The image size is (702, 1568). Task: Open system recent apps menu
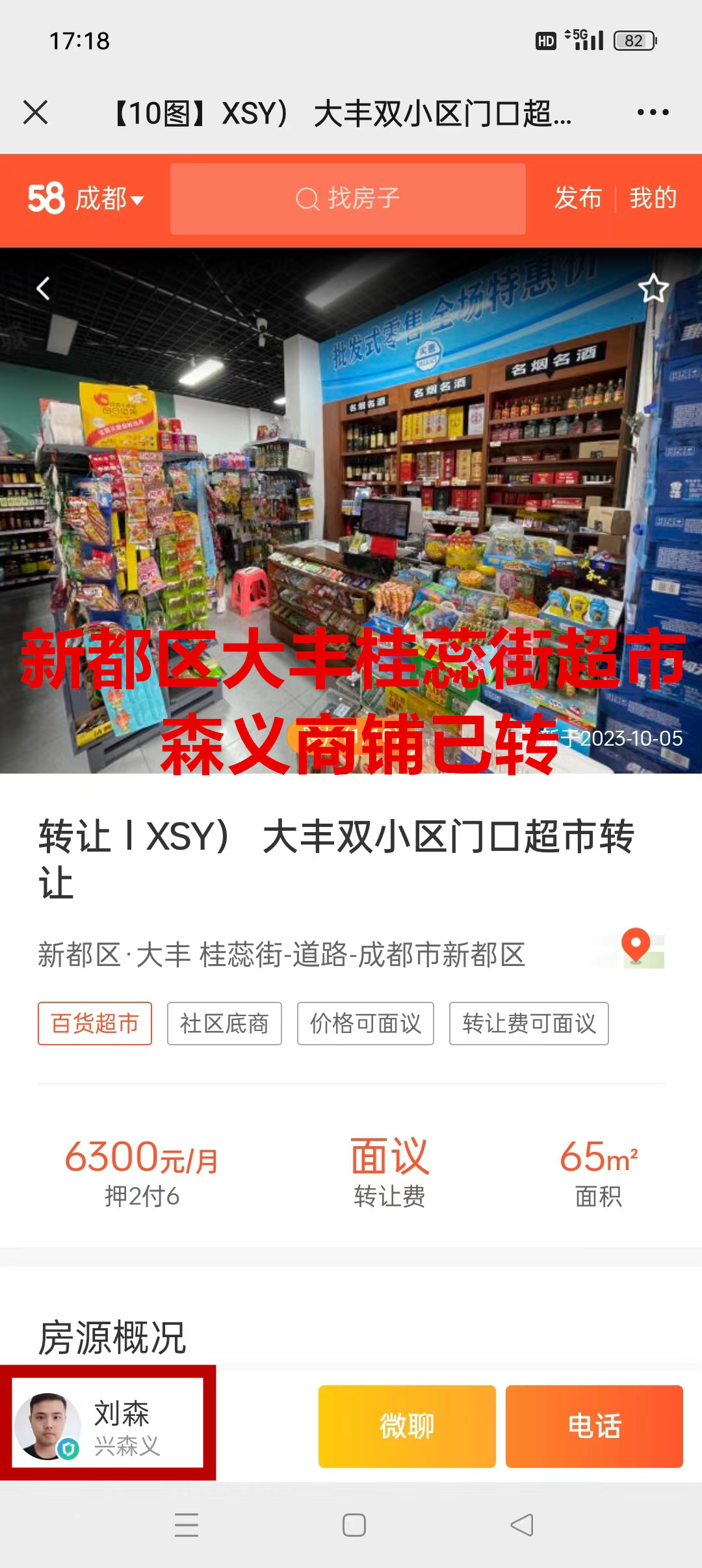(x=187, y=1524)
